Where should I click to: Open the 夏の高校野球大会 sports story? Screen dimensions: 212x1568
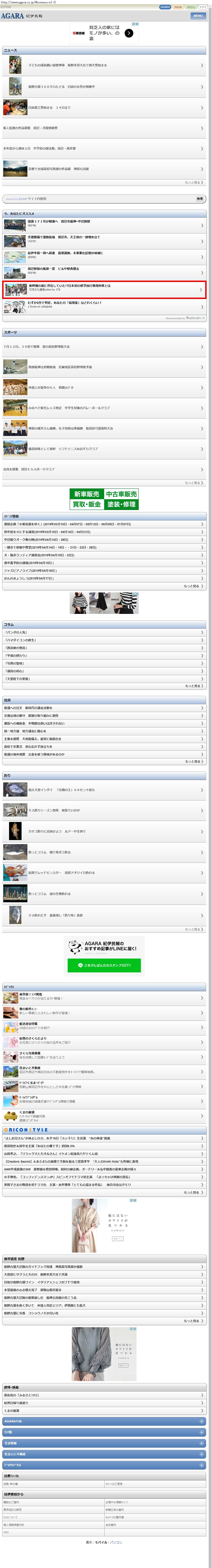point(104,346)
